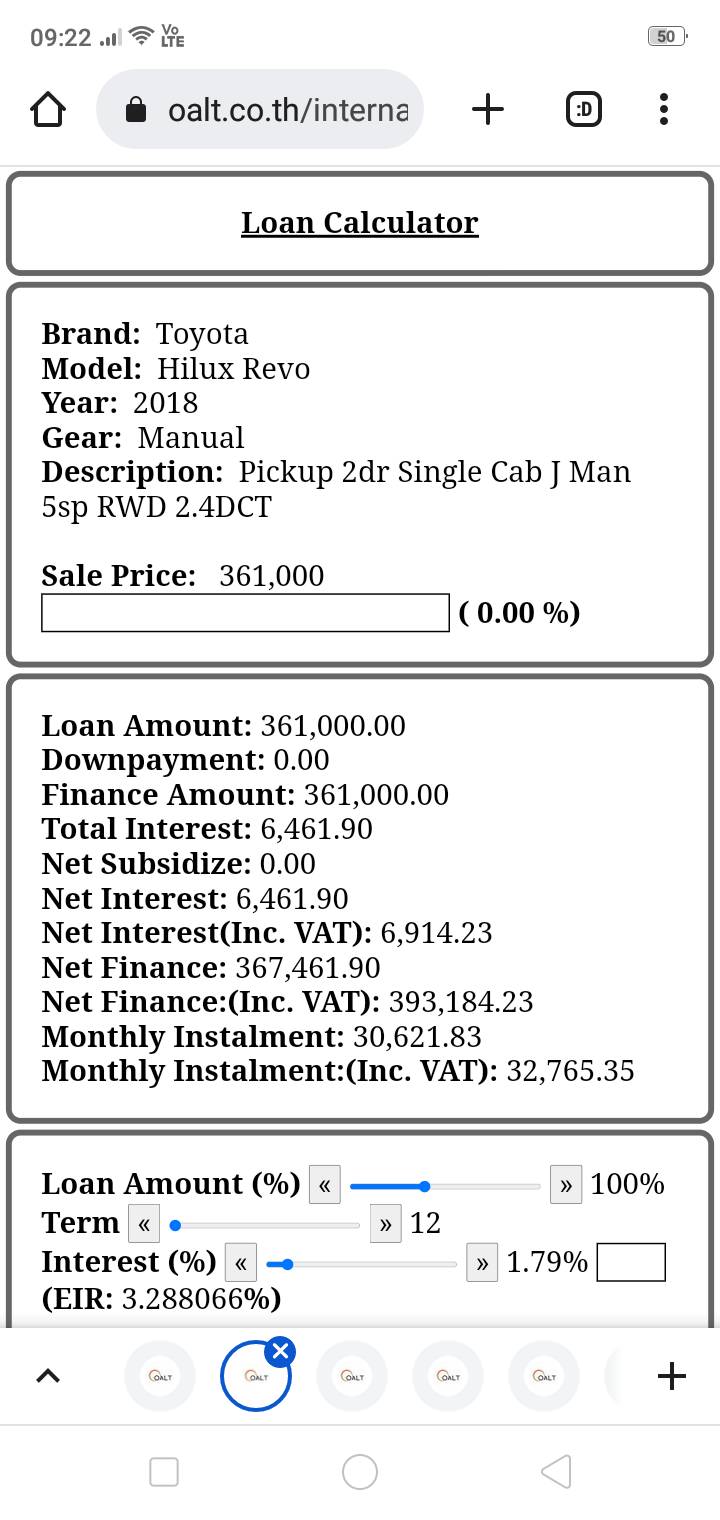The image size is (720, 1520).
Task: Open the tab switcher
Action: (x=584, y=110)
